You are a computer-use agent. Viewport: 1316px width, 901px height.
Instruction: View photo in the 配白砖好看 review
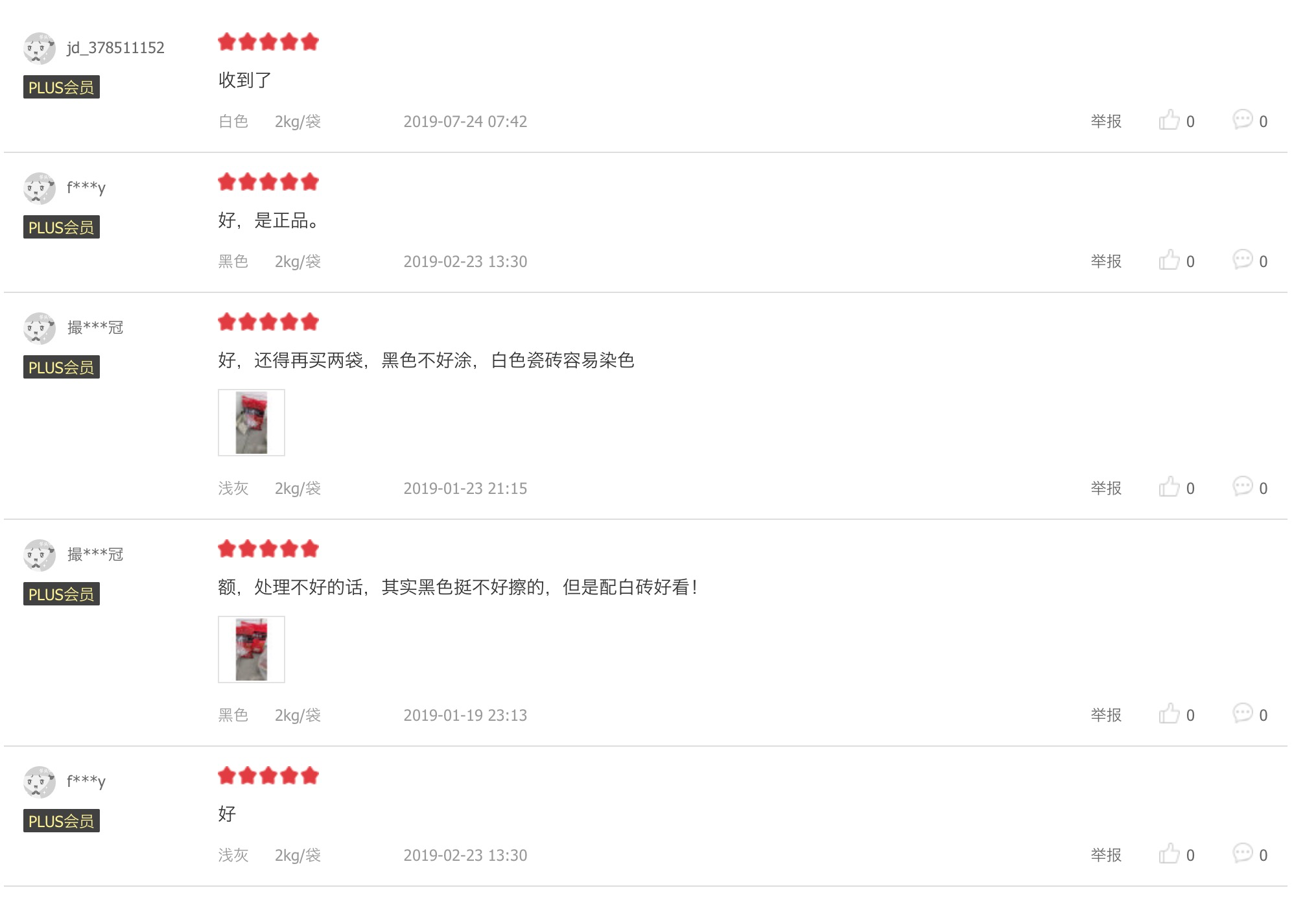pyautogui.click(x=252, y=649)
